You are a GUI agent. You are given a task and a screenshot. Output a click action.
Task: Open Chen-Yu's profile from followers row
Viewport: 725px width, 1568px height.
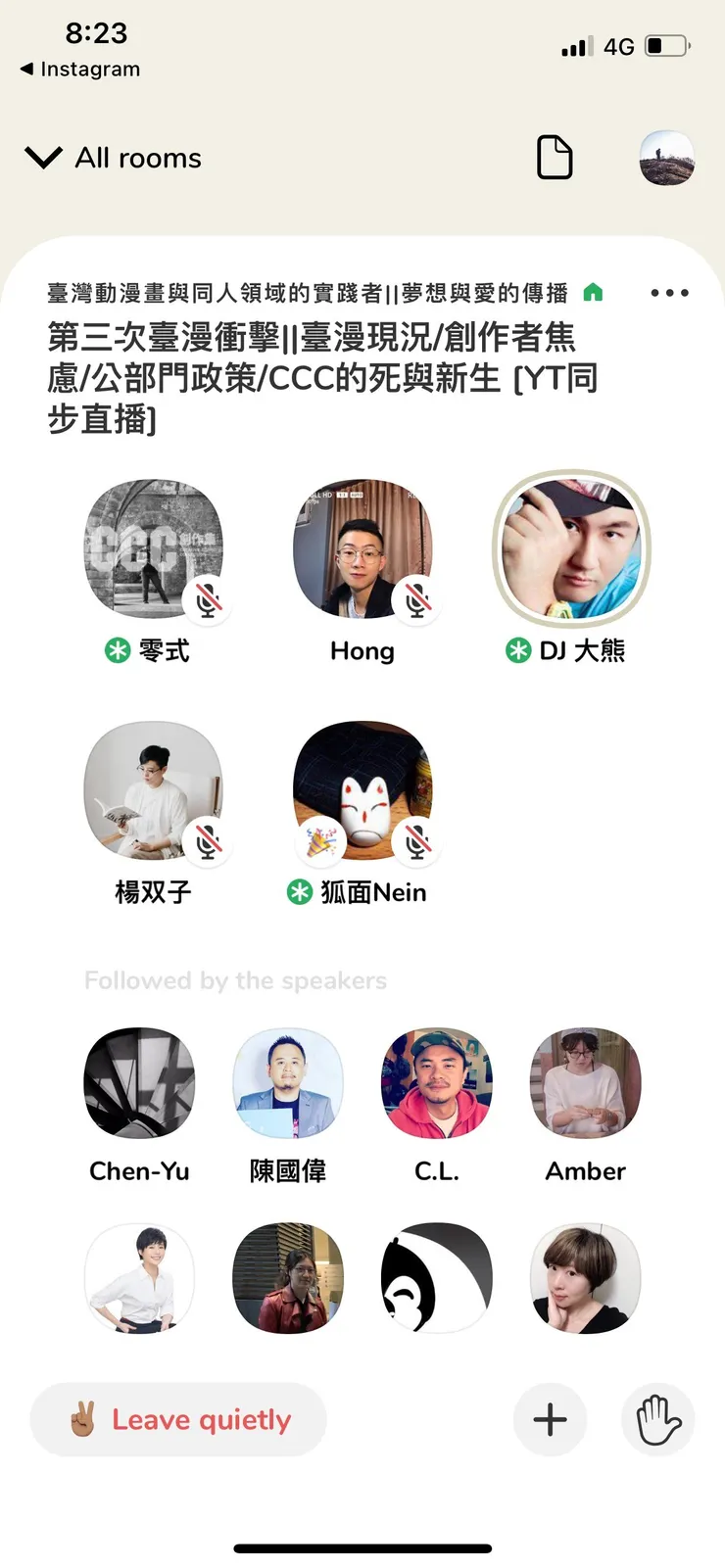tap(139, 1082)
